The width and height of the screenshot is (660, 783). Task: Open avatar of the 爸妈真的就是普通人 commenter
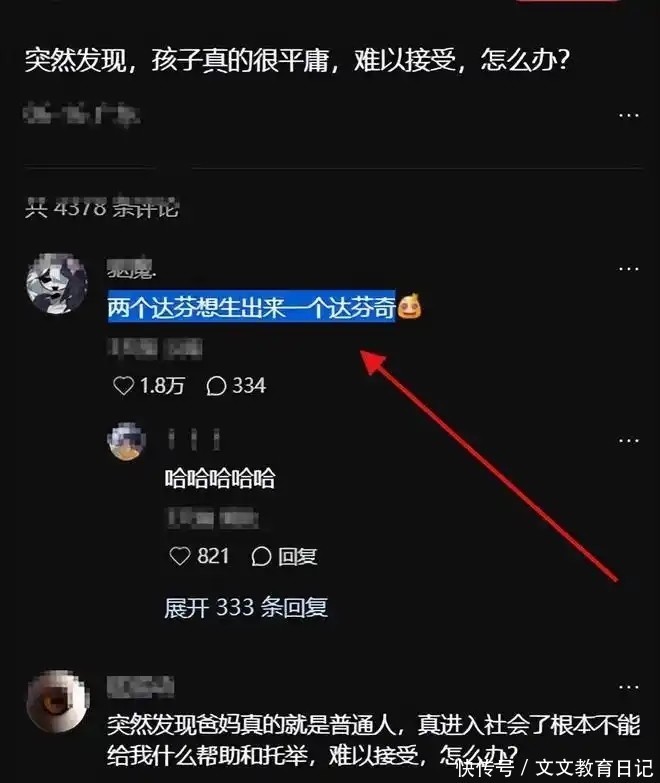pyautogui.click(x=56, y=701)
